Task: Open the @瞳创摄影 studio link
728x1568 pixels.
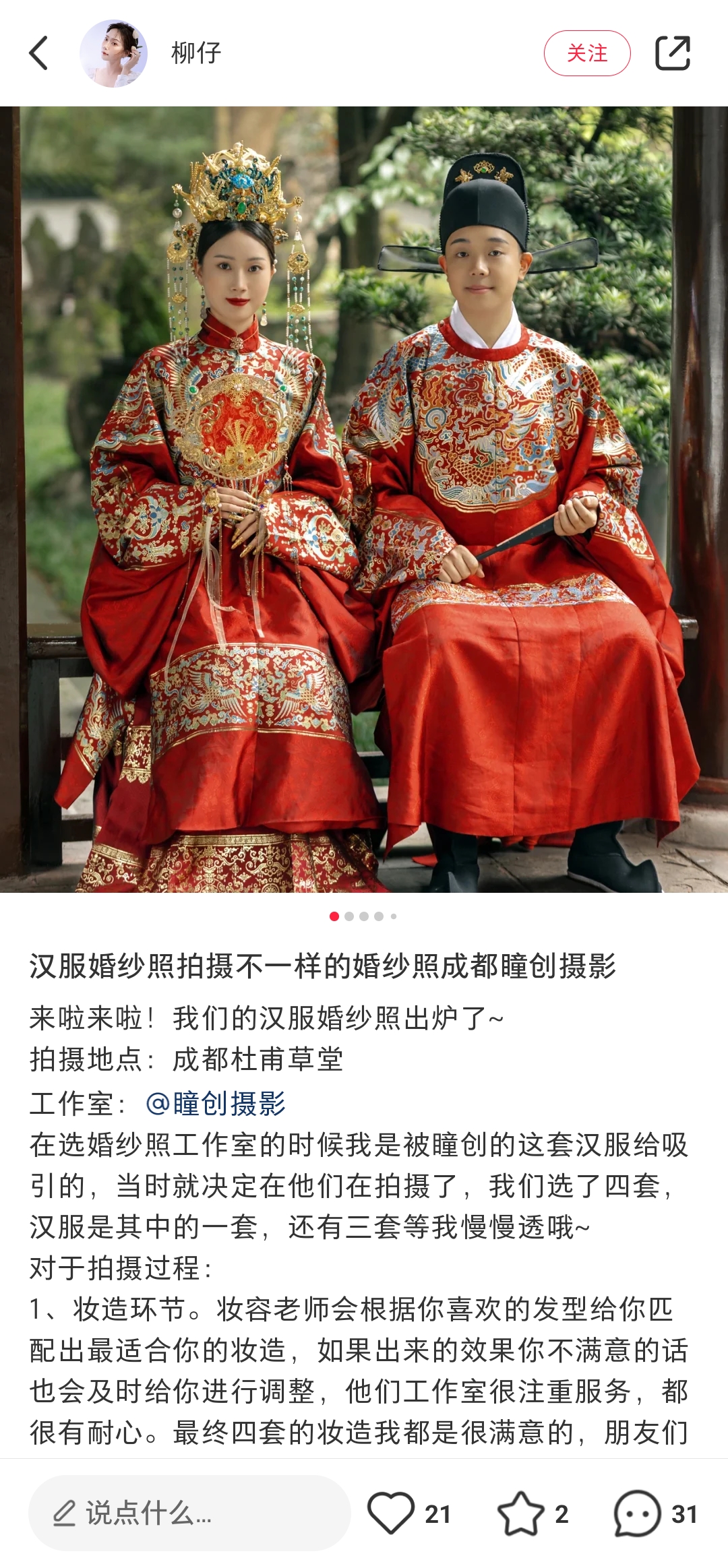Action: 216,1104
